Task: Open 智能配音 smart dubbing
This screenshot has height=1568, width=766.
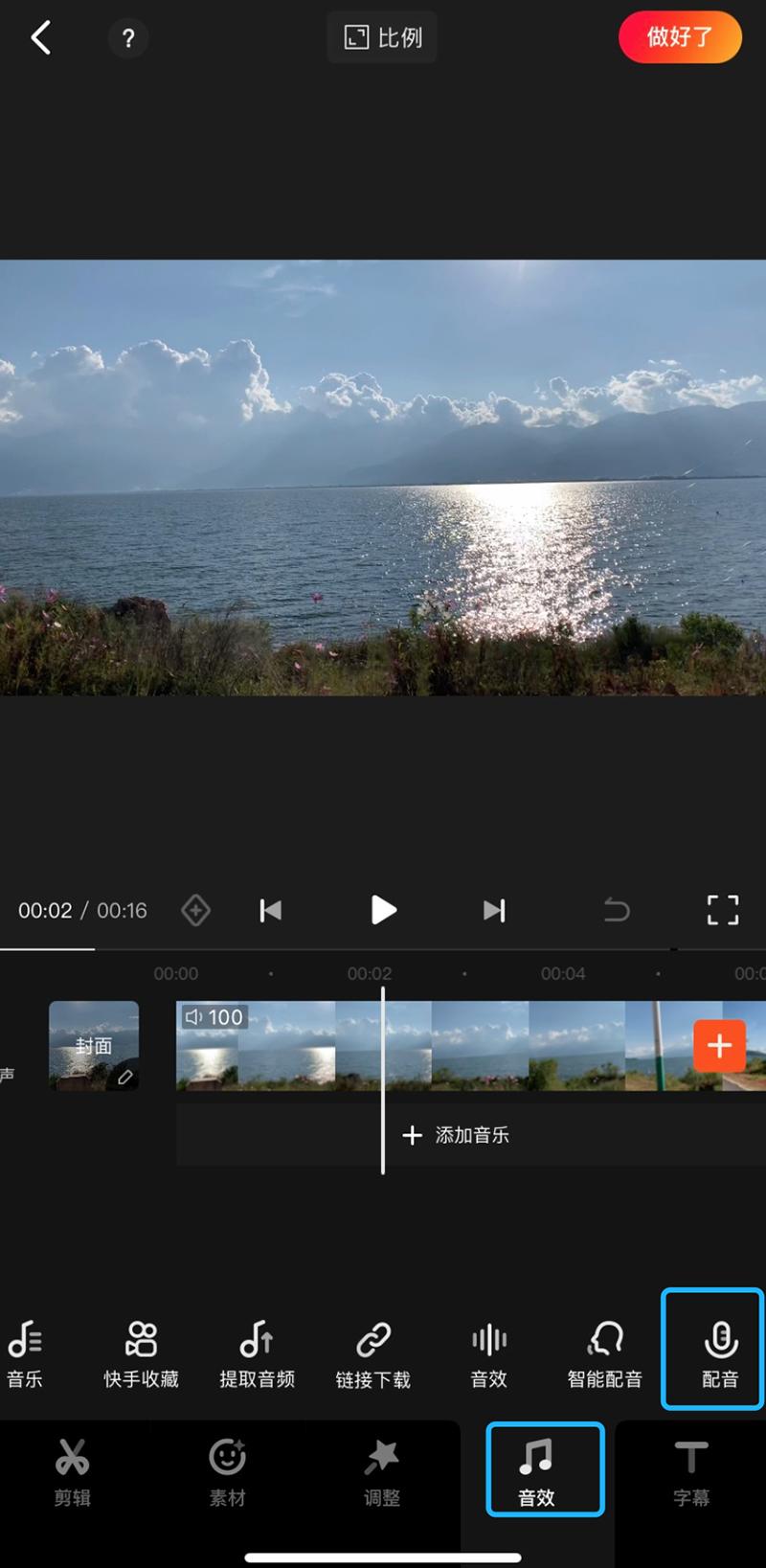Action: pyautogui.click(x=604, y=1352)
